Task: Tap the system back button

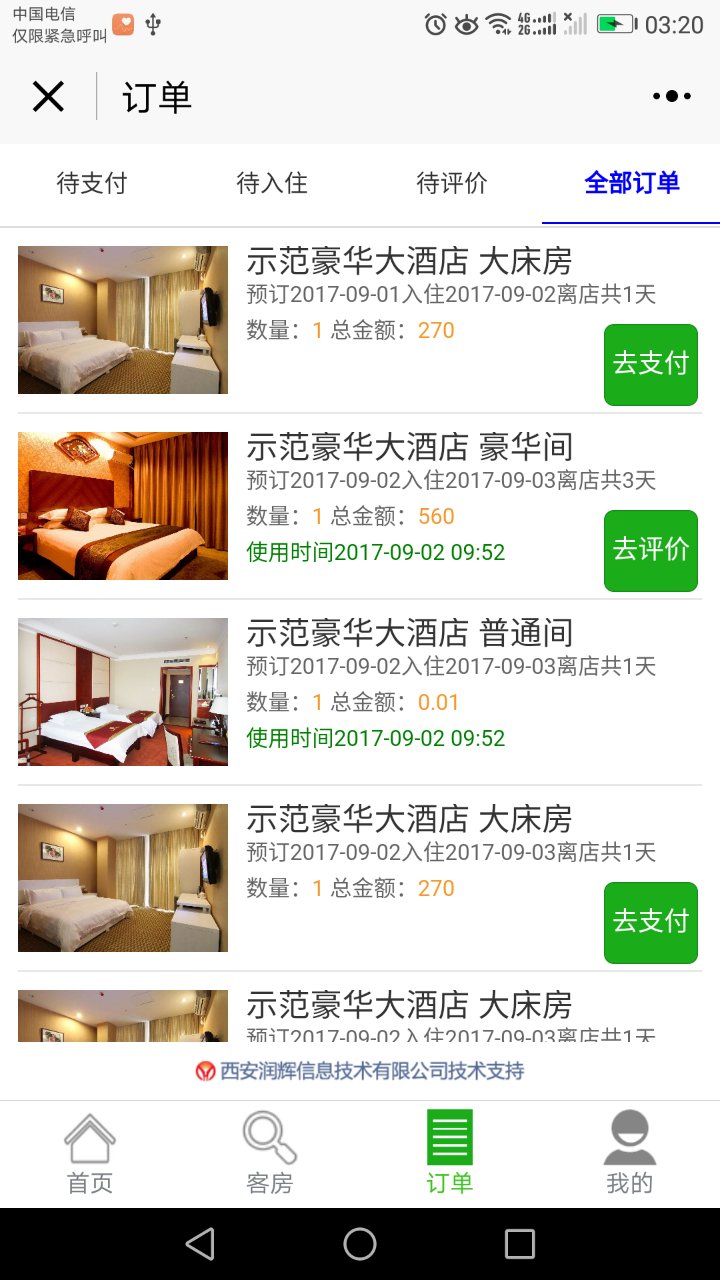Action: click(200, 1244)
